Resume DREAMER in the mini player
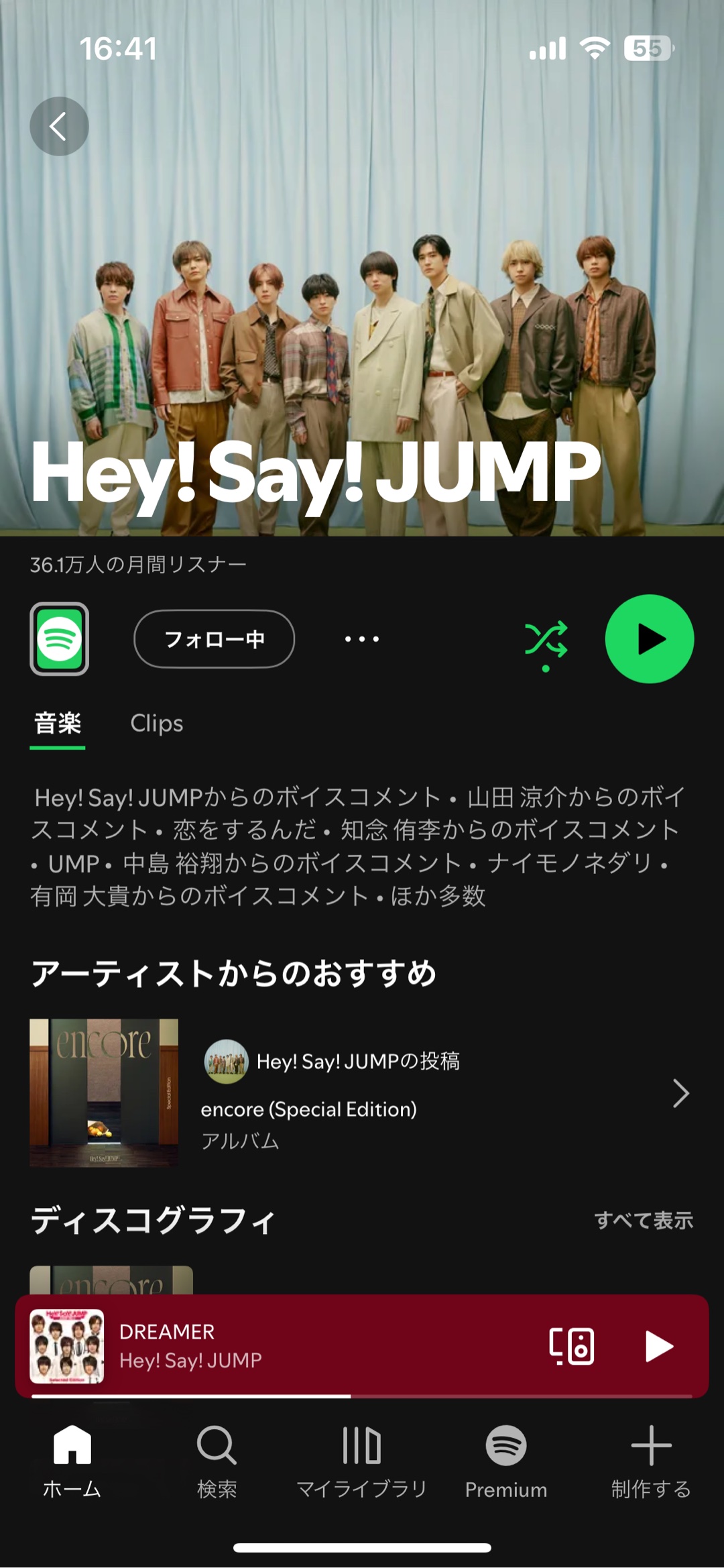Screen dimensions: 724x1568 click(658, 1345)
